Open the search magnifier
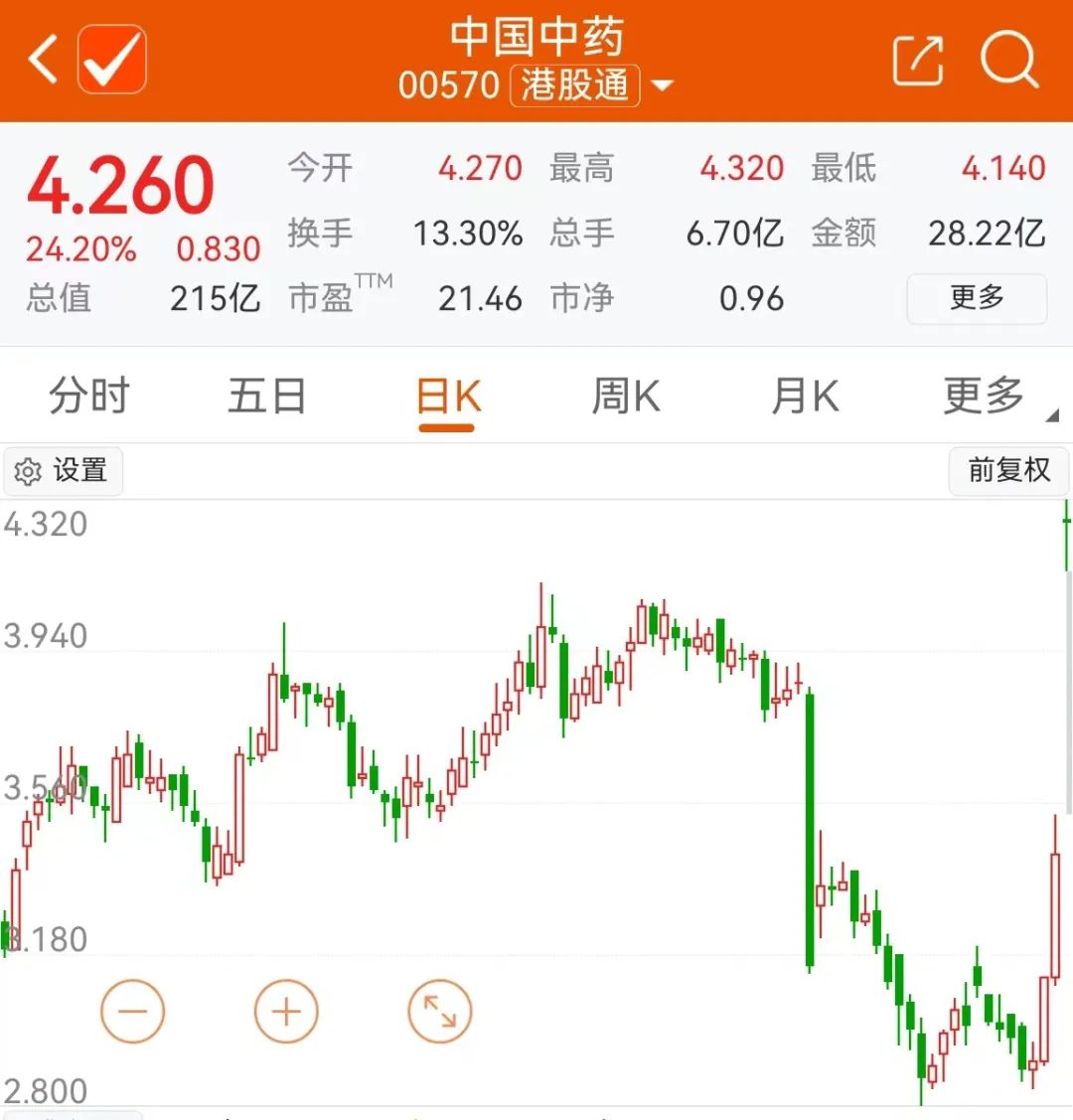1073x1120 pixels. tap(1007, 60)
